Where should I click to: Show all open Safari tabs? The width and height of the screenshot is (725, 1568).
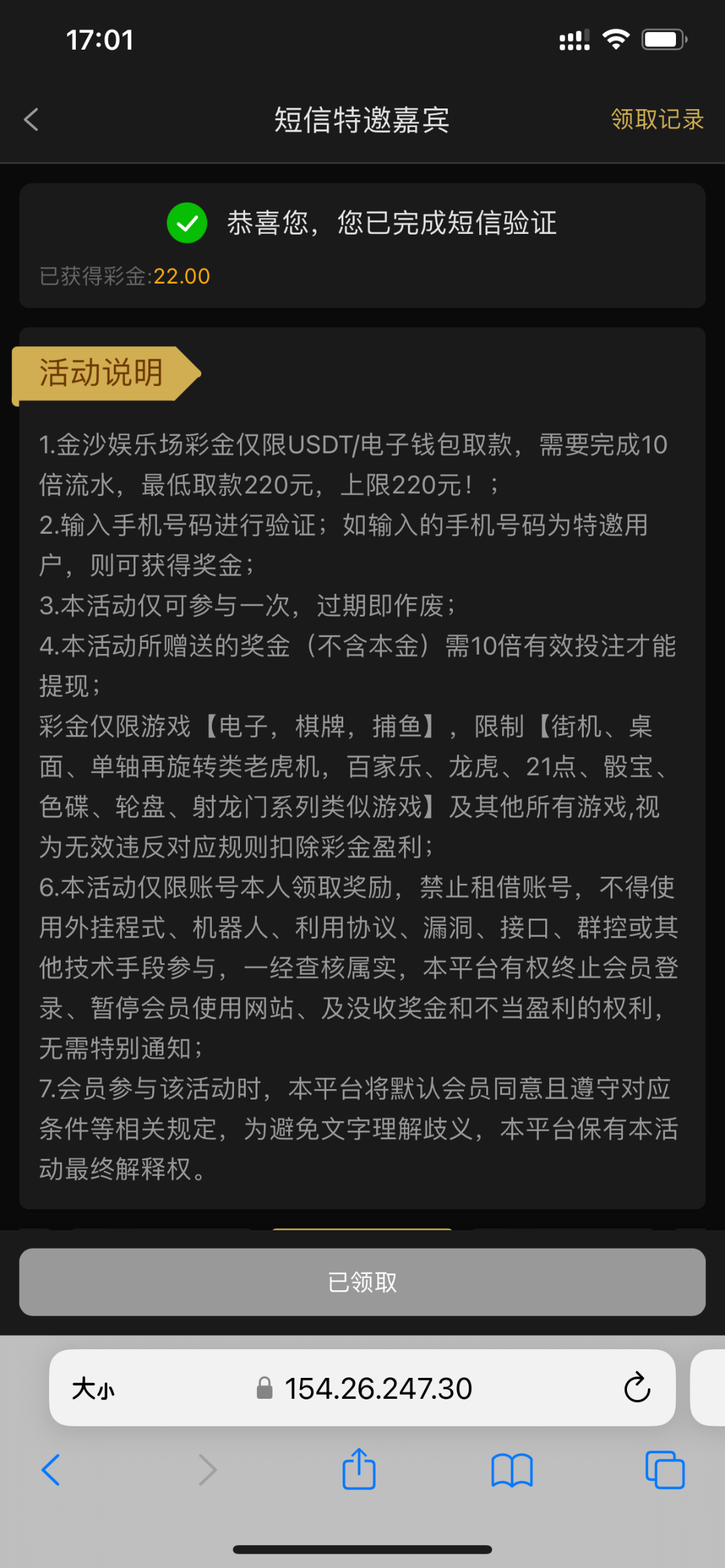coord(664,1470)
